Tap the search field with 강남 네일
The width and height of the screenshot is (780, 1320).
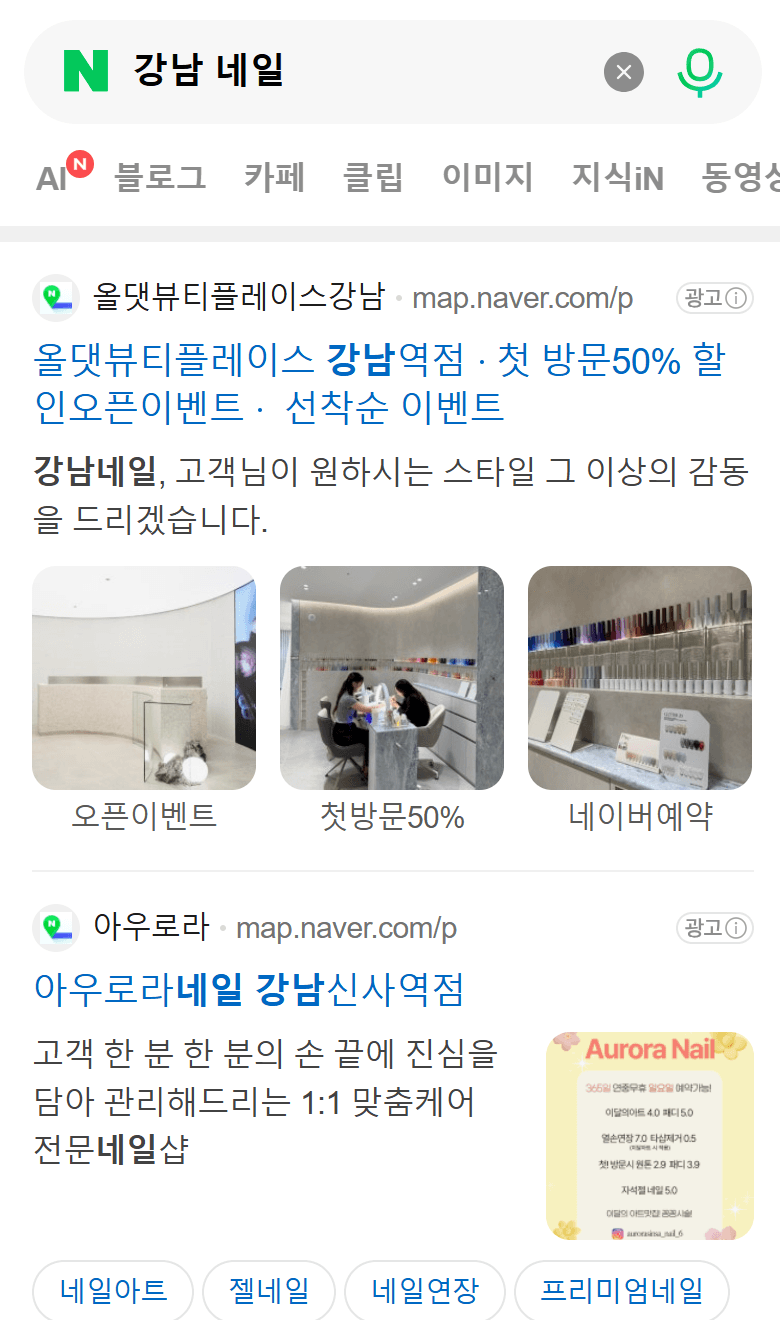(x=360, y=71)
